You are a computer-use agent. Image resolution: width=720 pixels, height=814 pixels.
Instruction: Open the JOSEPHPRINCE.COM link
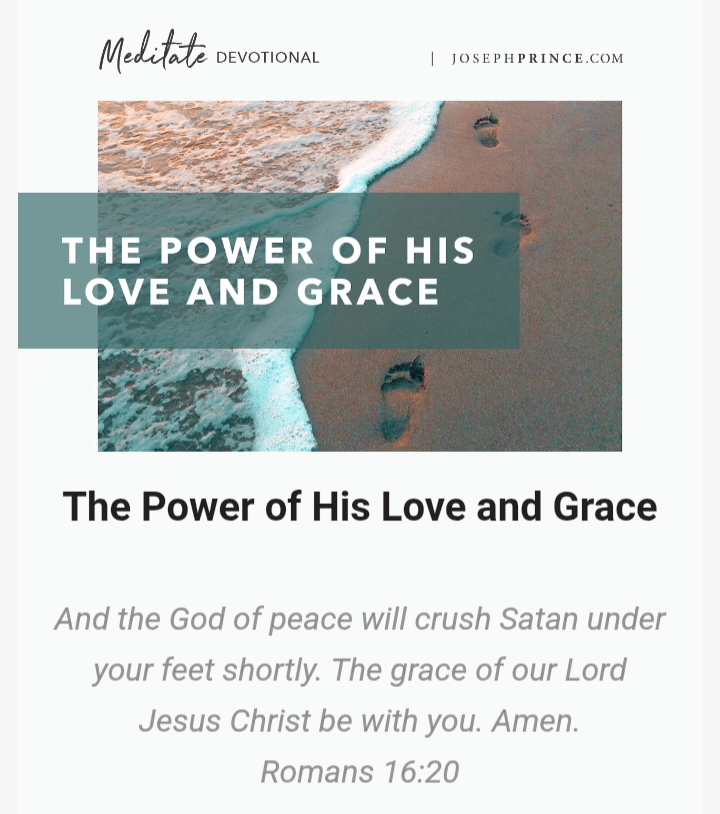(537, 58)
